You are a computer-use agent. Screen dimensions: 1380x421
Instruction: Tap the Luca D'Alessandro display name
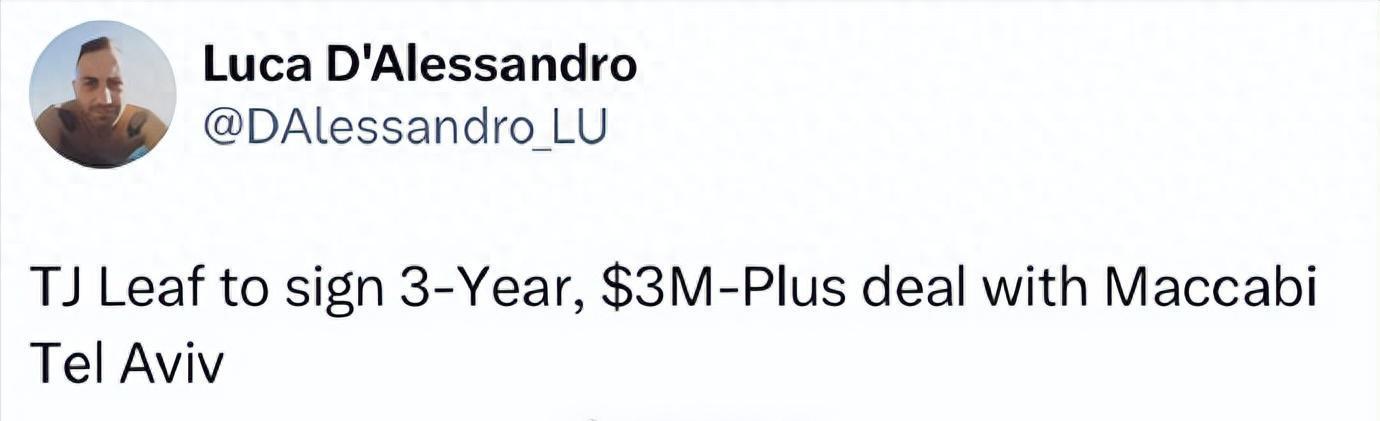pyautogui.click(x=419, y=65)
